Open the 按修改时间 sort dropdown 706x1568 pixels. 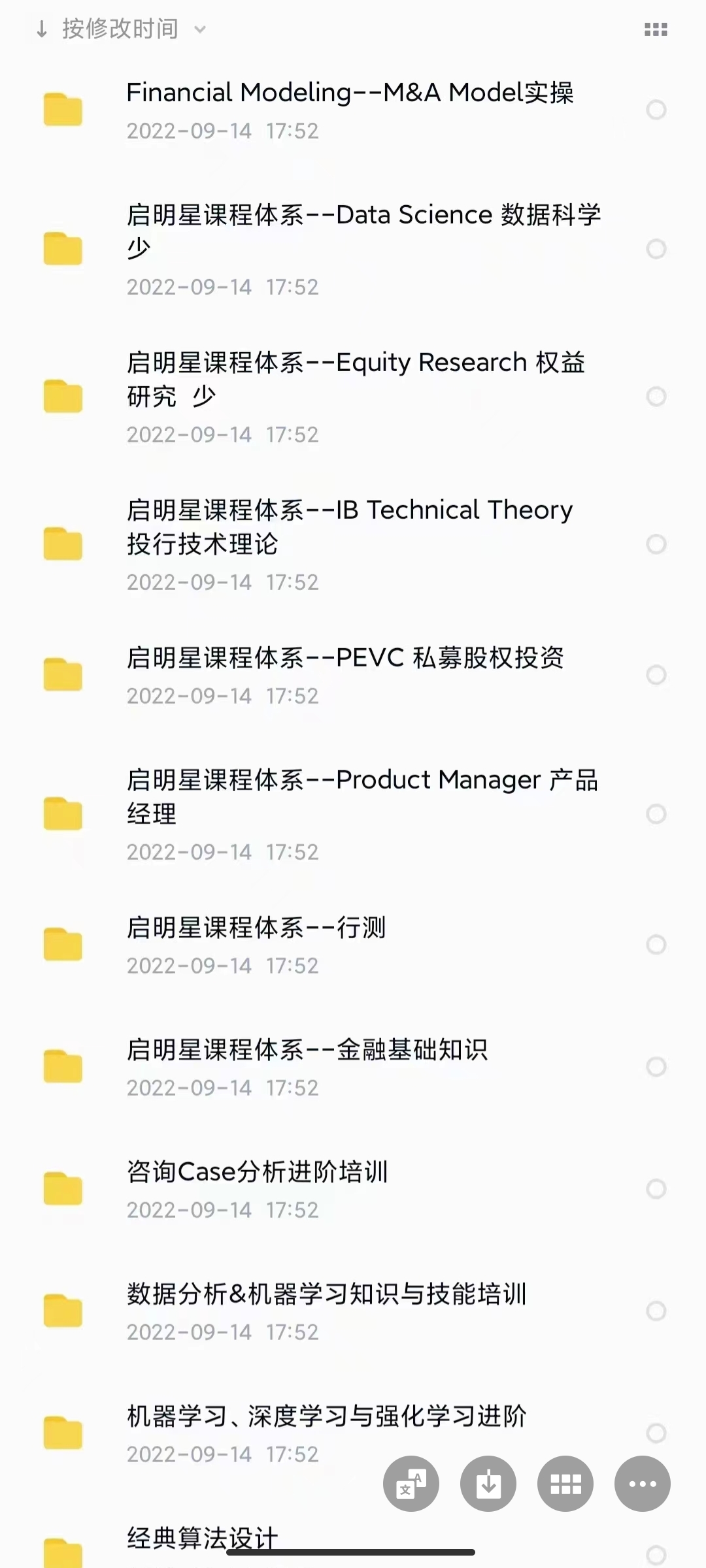coord(120,28)
